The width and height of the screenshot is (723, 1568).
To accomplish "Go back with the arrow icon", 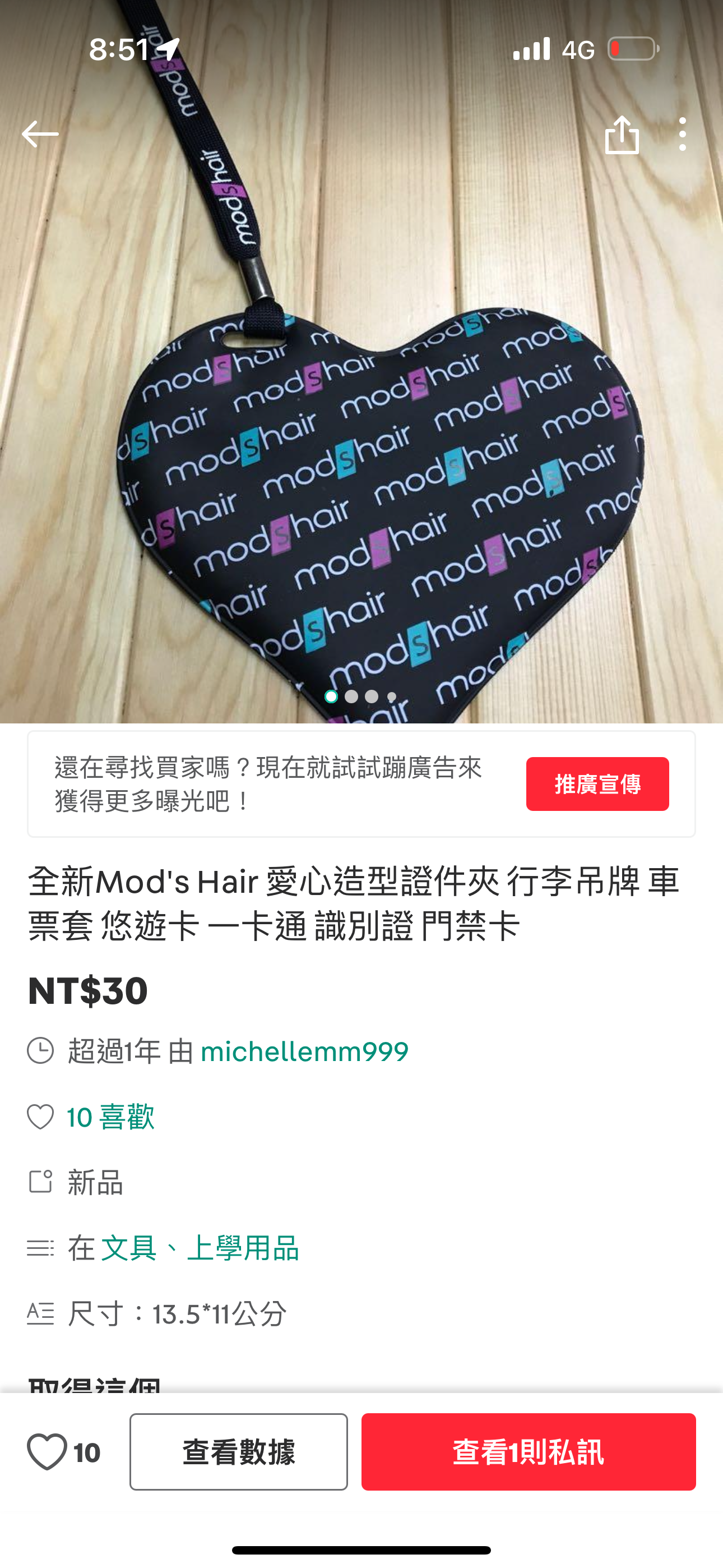I will (40, 134).
